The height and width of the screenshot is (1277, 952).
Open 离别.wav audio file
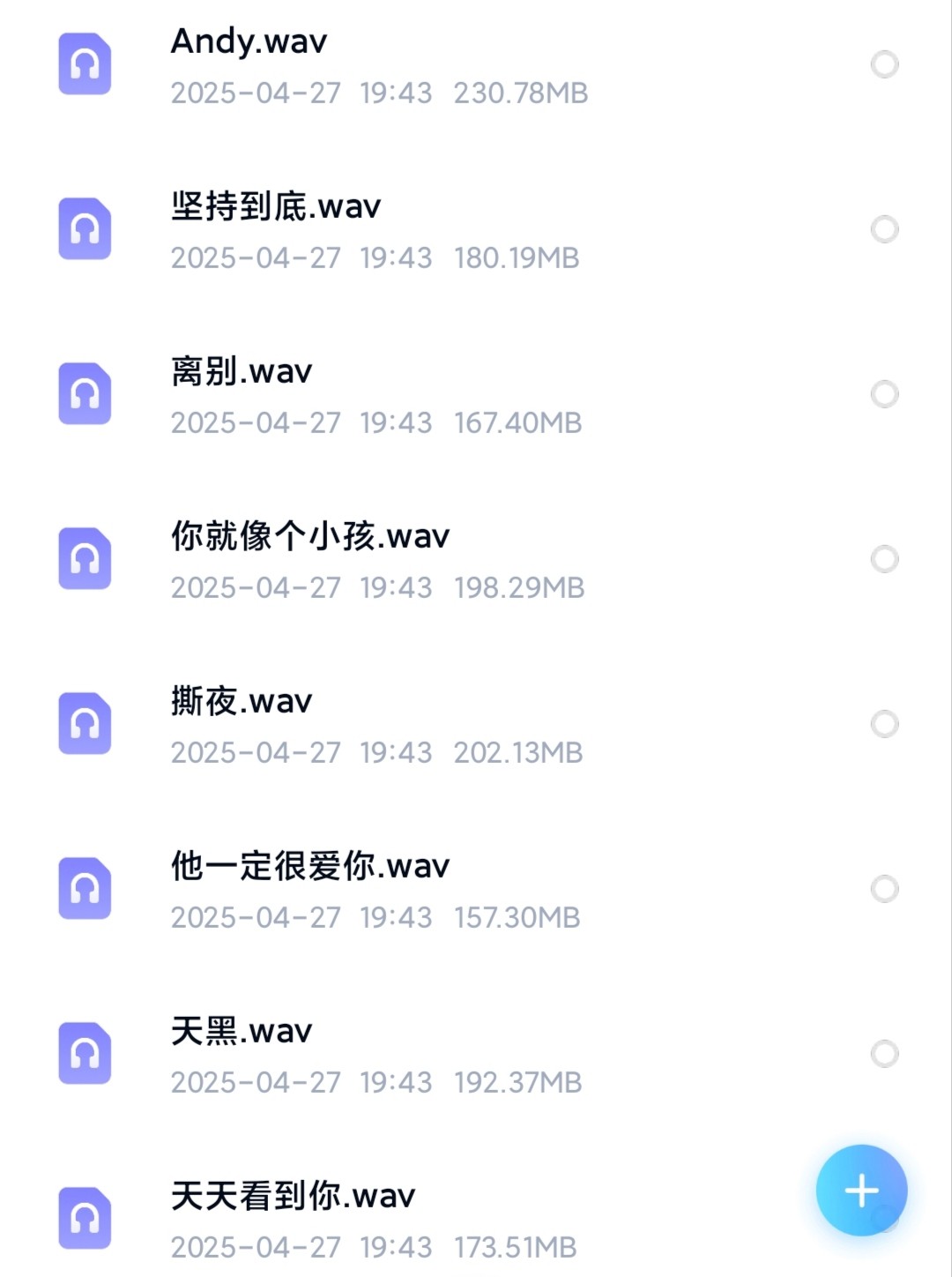tap(242, 372)
